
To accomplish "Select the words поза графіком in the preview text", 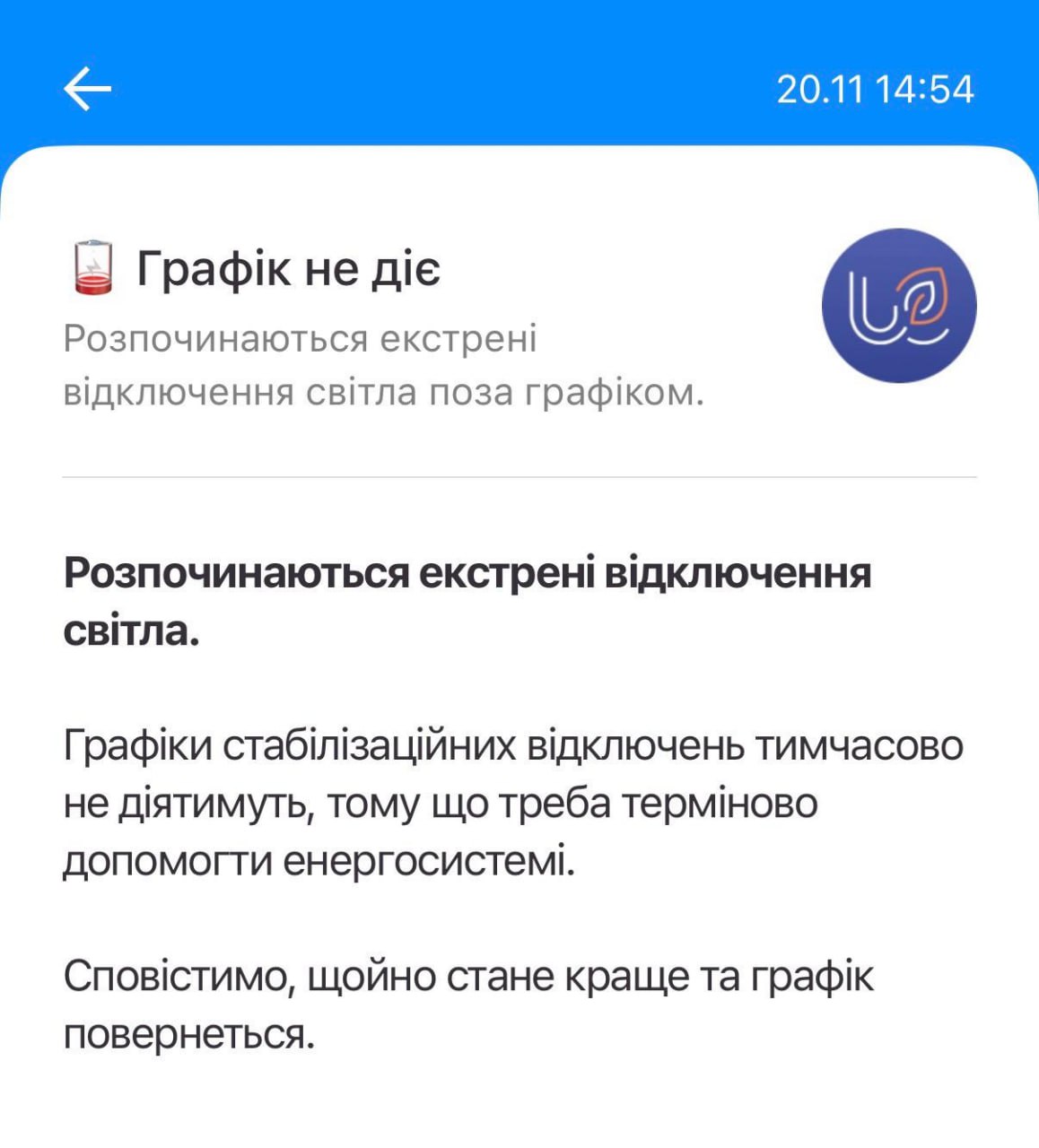I will pos(565,392).
